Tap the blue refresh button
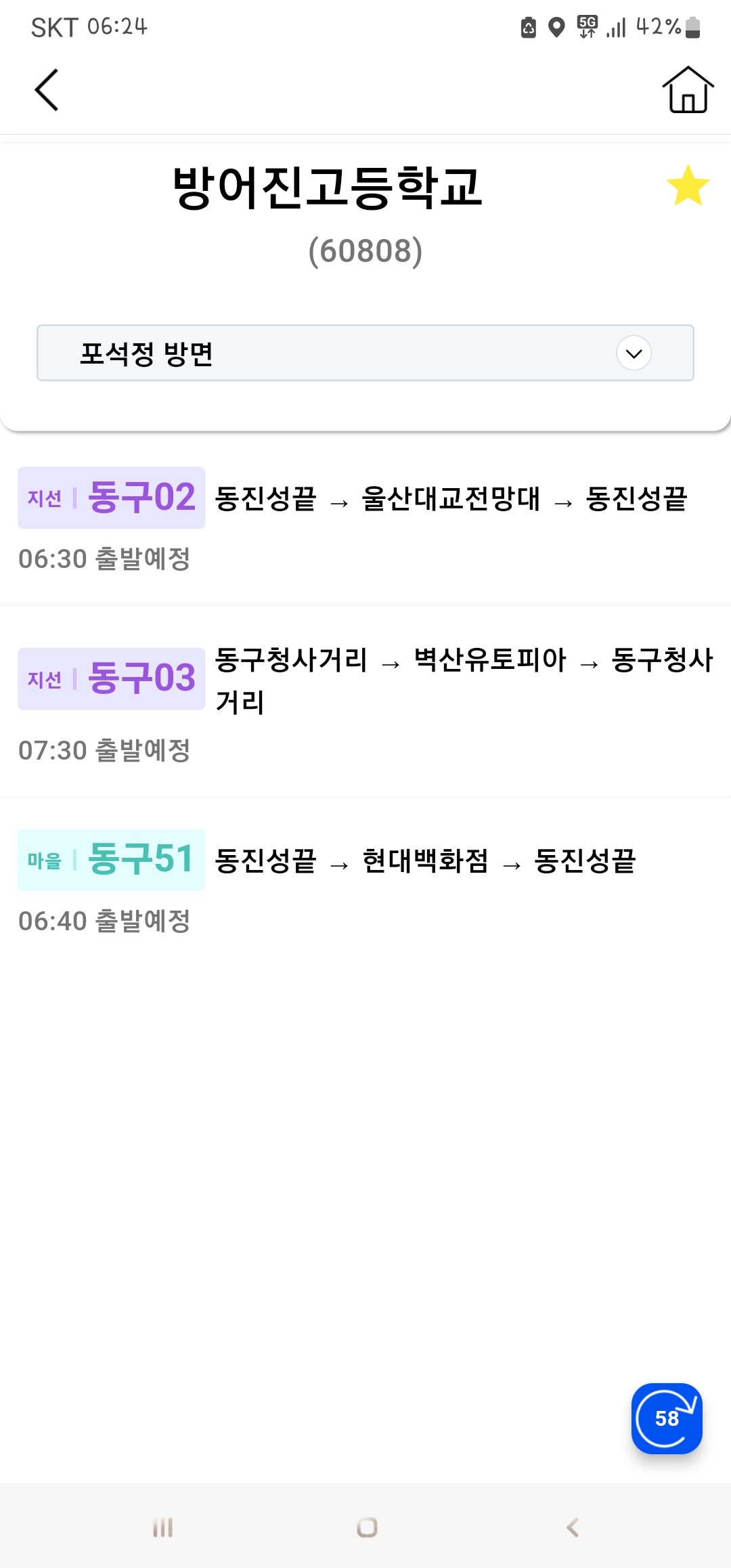The image size is (731, 1568). (666, 1418)
